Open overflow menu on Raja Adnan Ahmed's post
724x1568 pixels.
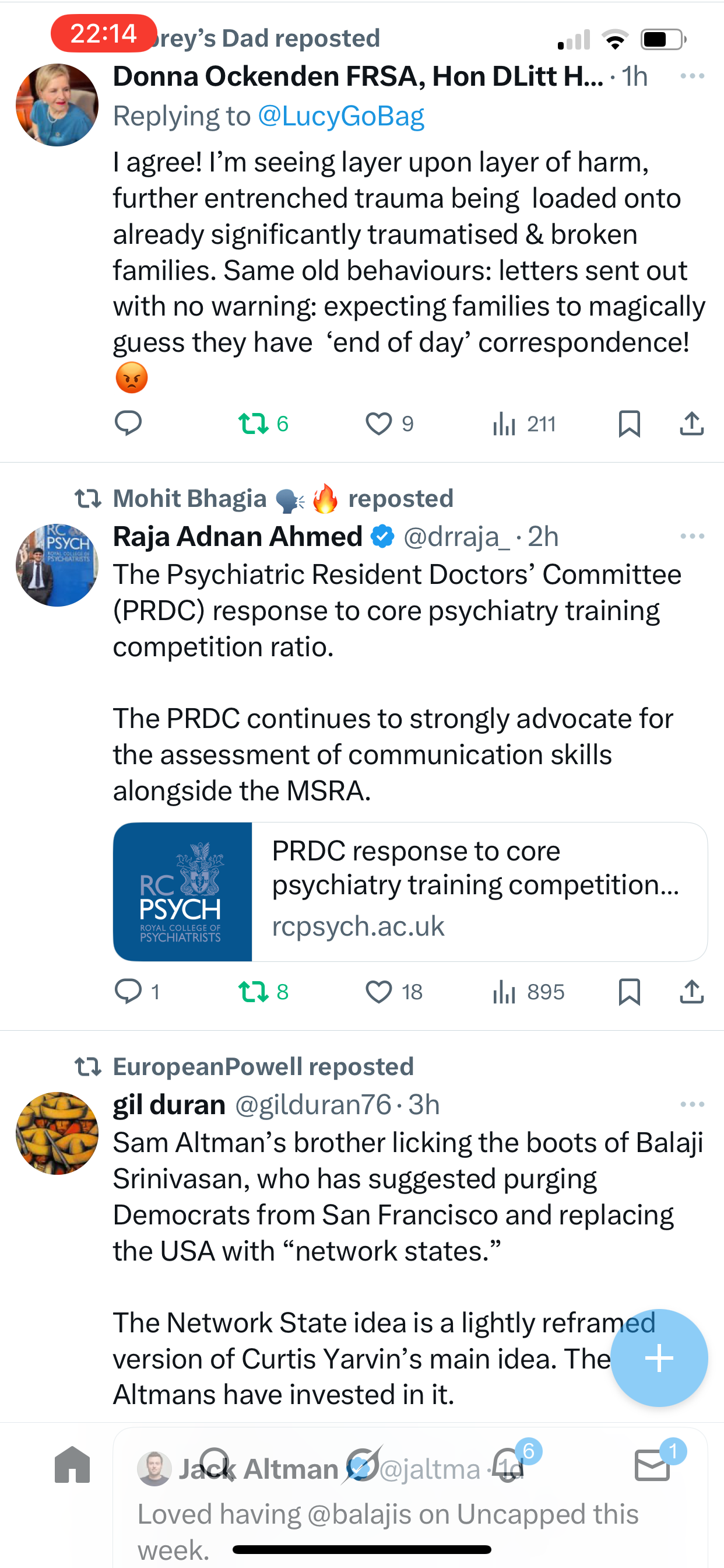coord(692,537)
